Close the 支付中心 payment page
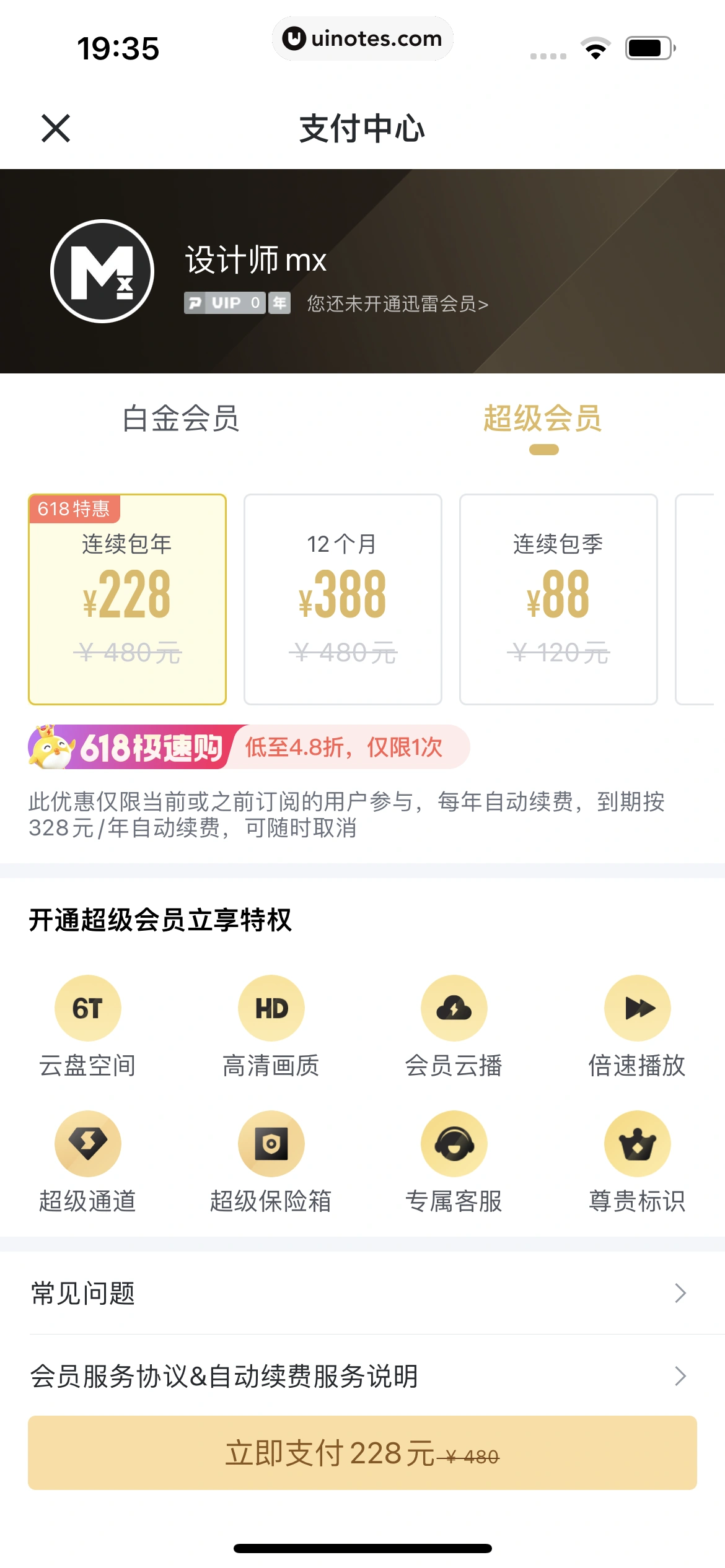Screen dimensions: 725x1568 click(56, 128)
